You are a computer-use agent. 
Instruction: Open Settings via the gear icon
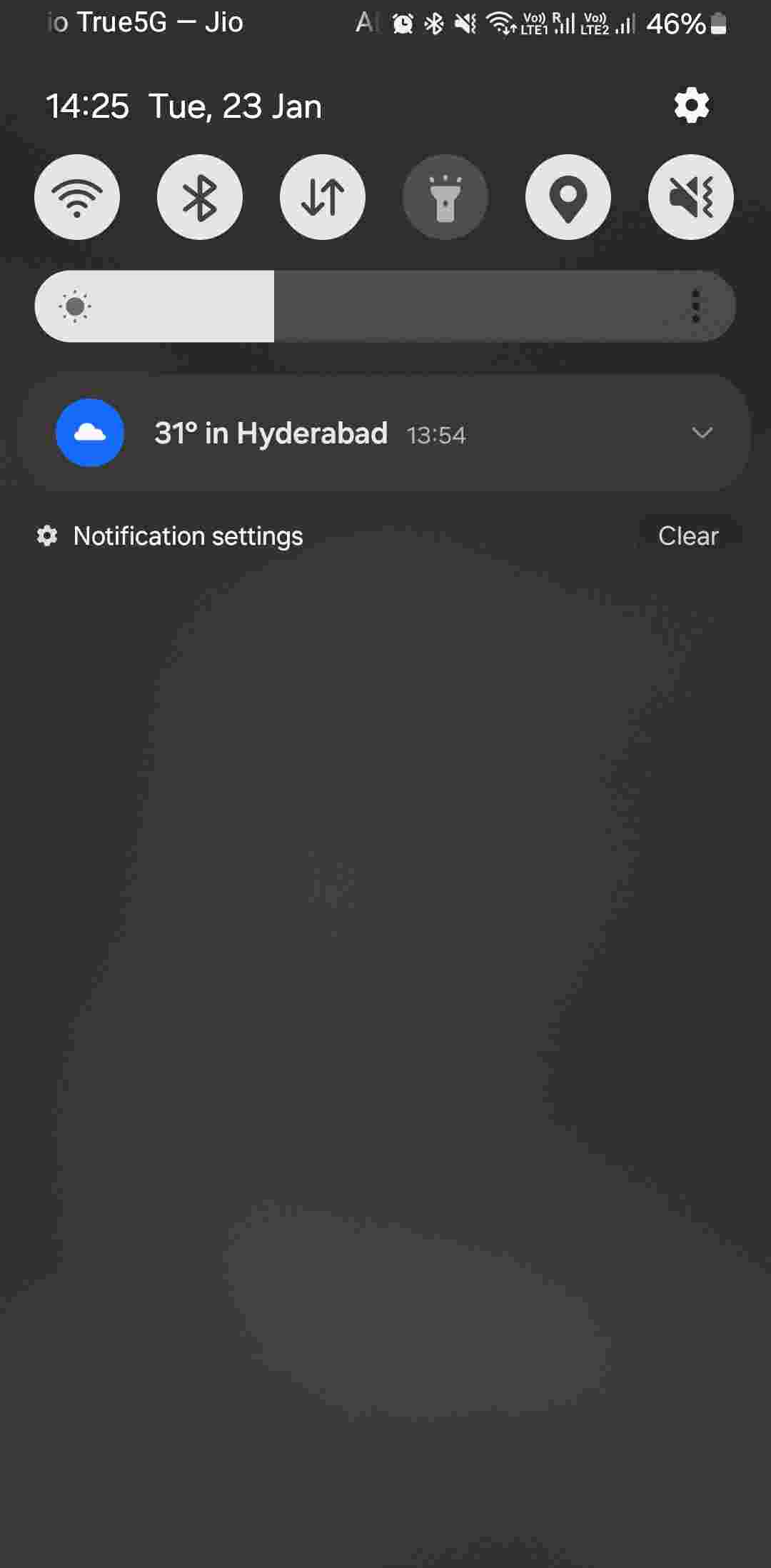690,104
